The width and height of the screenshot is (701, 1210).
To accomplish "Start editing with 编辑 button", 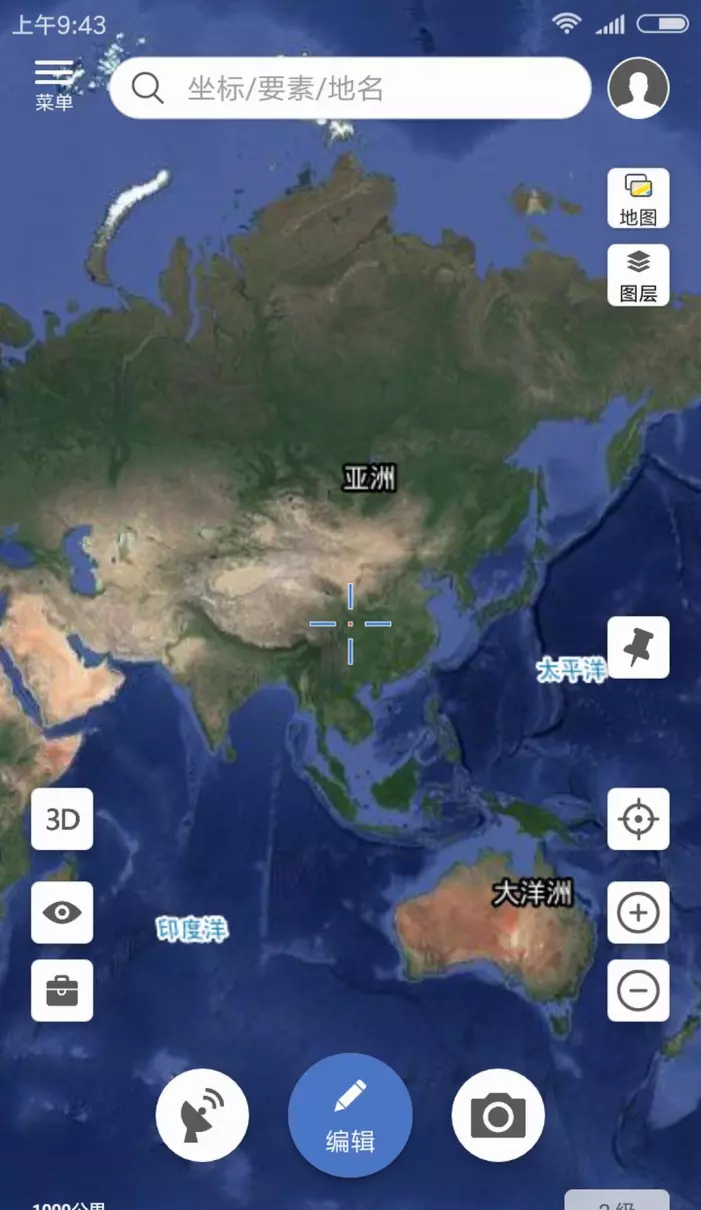I will 350,1115.
